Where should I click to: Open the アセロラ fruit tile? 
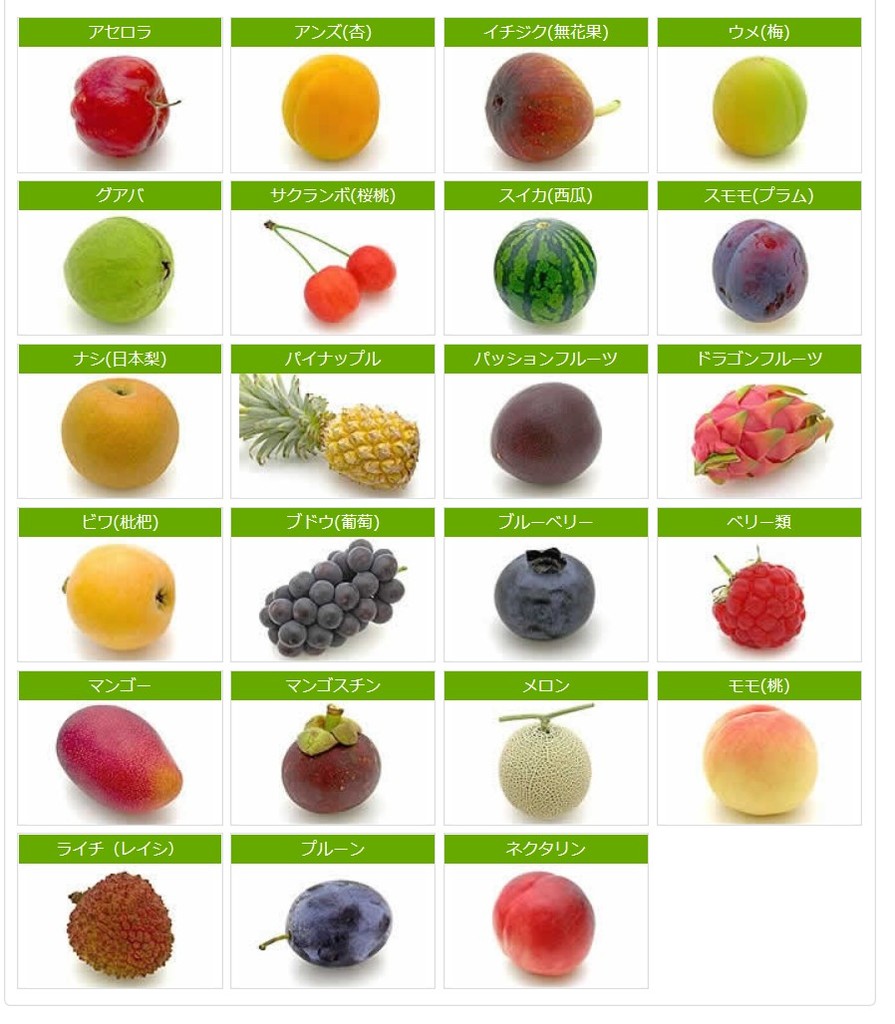(x=120, y=105)
